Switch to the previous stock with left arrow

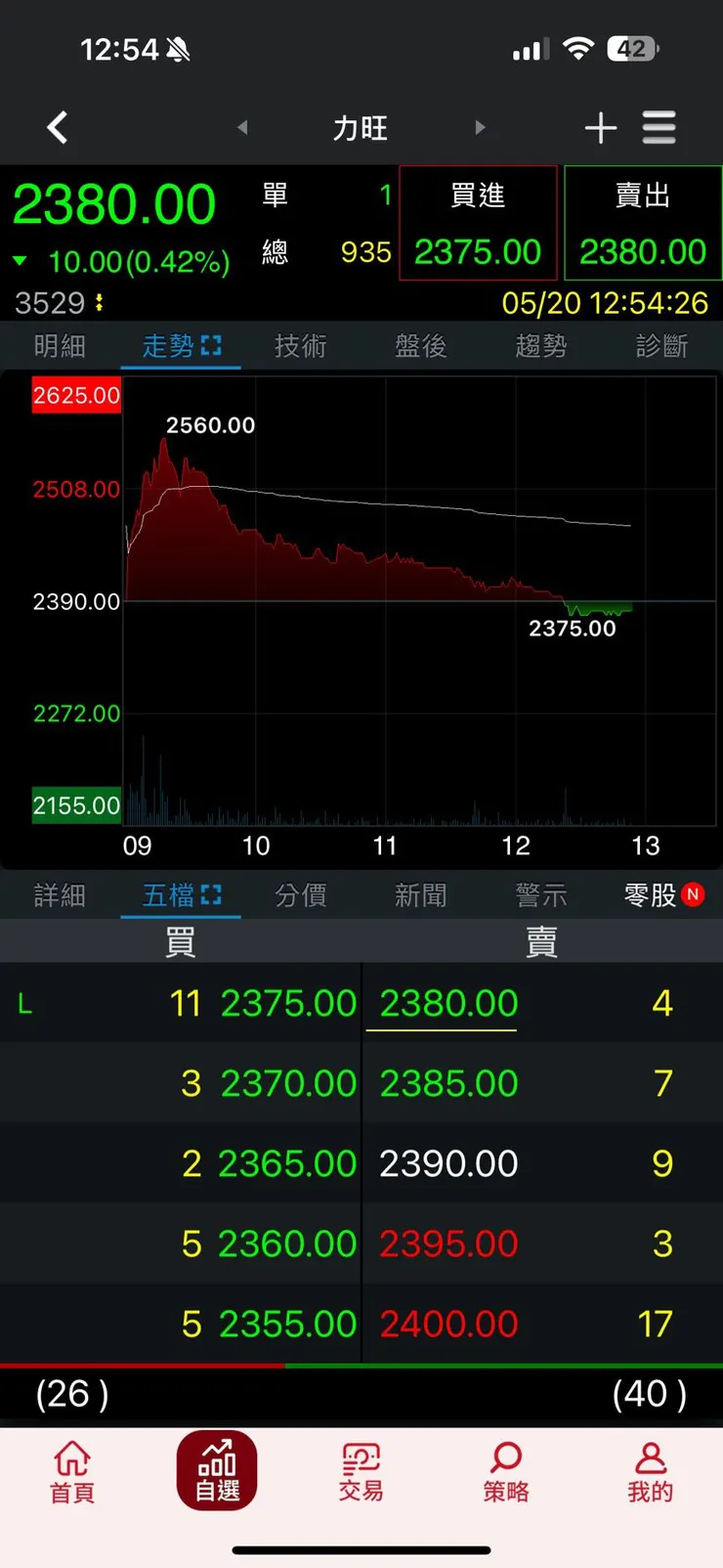pyautogui.click(x=243, y=127)
